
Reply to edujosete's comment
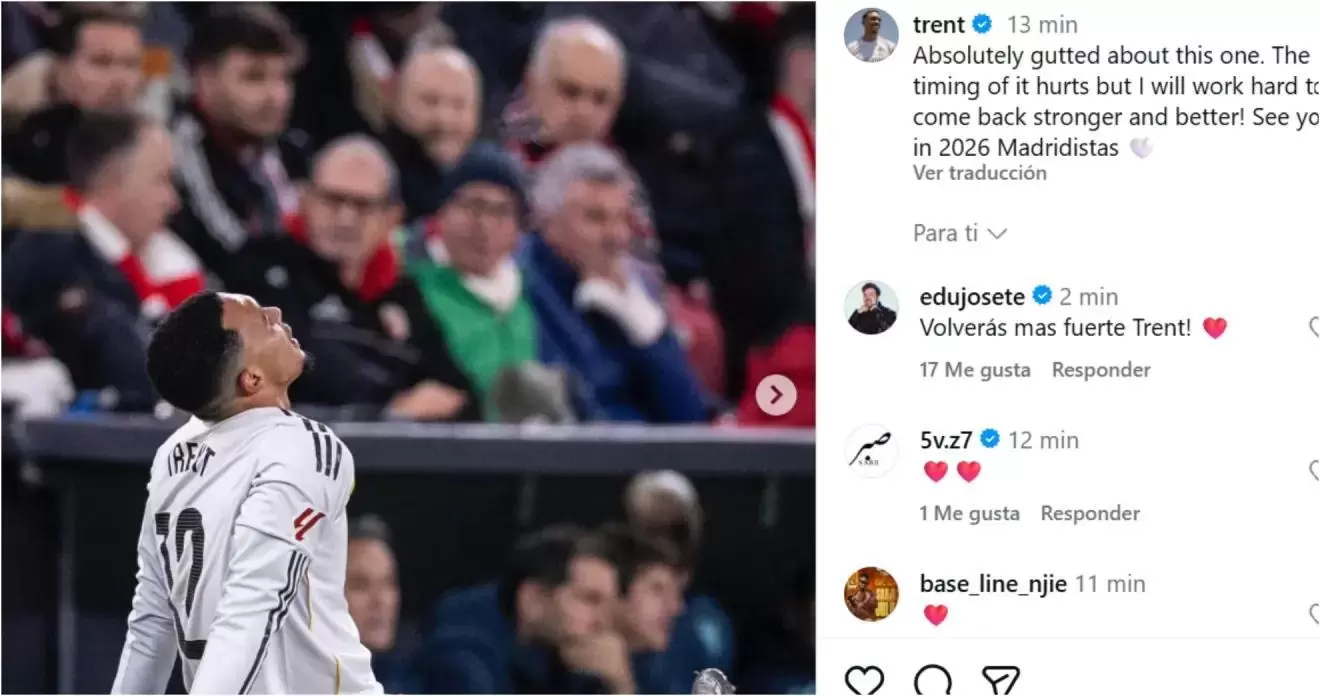tap(1100, 370)
